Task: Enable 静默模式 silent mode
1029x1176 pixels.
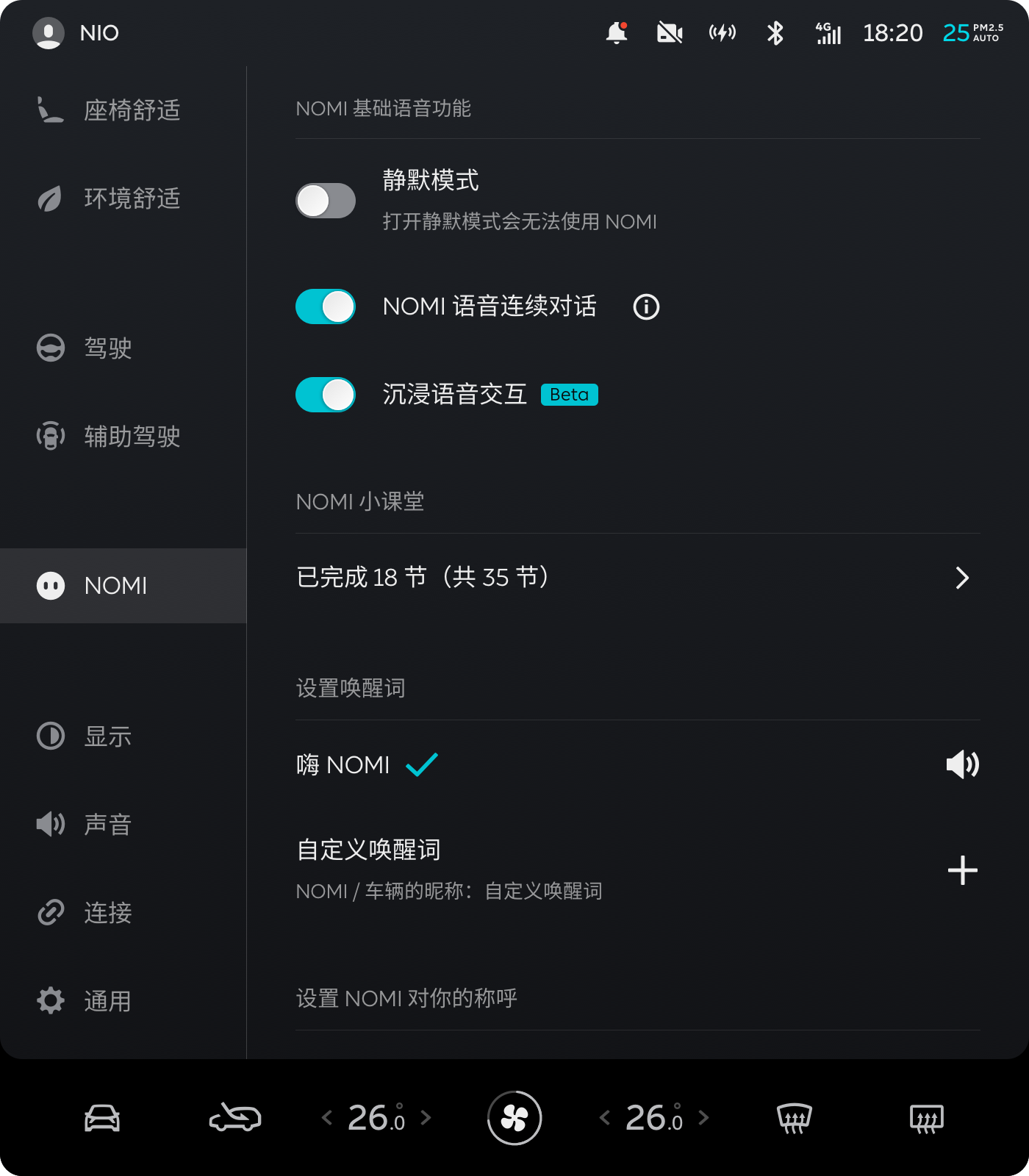Action: tap(326, 201)
